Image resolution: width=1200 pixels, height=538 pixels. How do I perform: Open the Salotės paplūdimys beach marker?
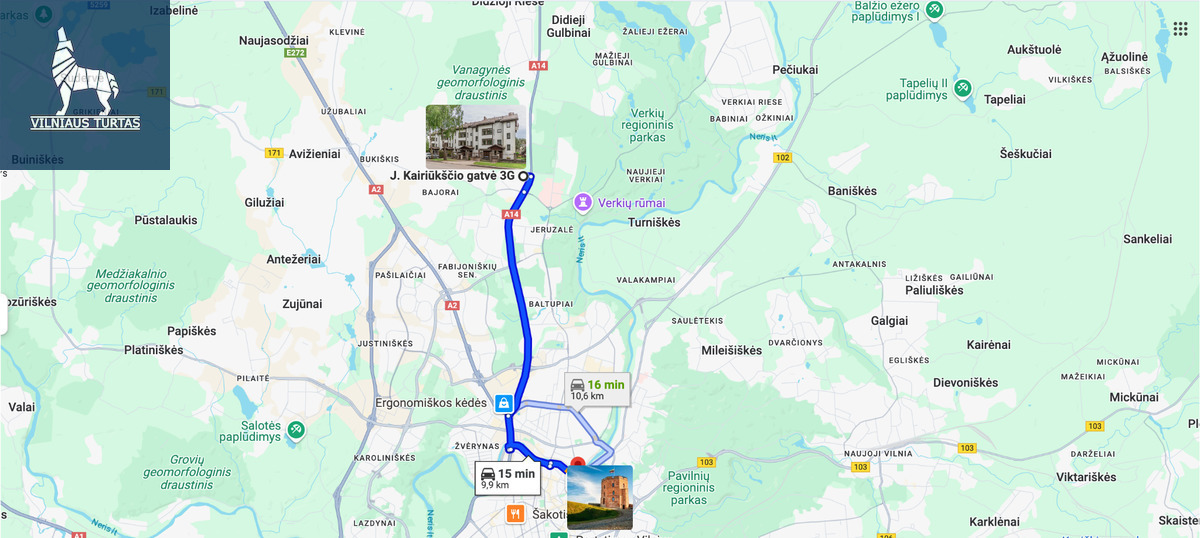coord(296,429)
